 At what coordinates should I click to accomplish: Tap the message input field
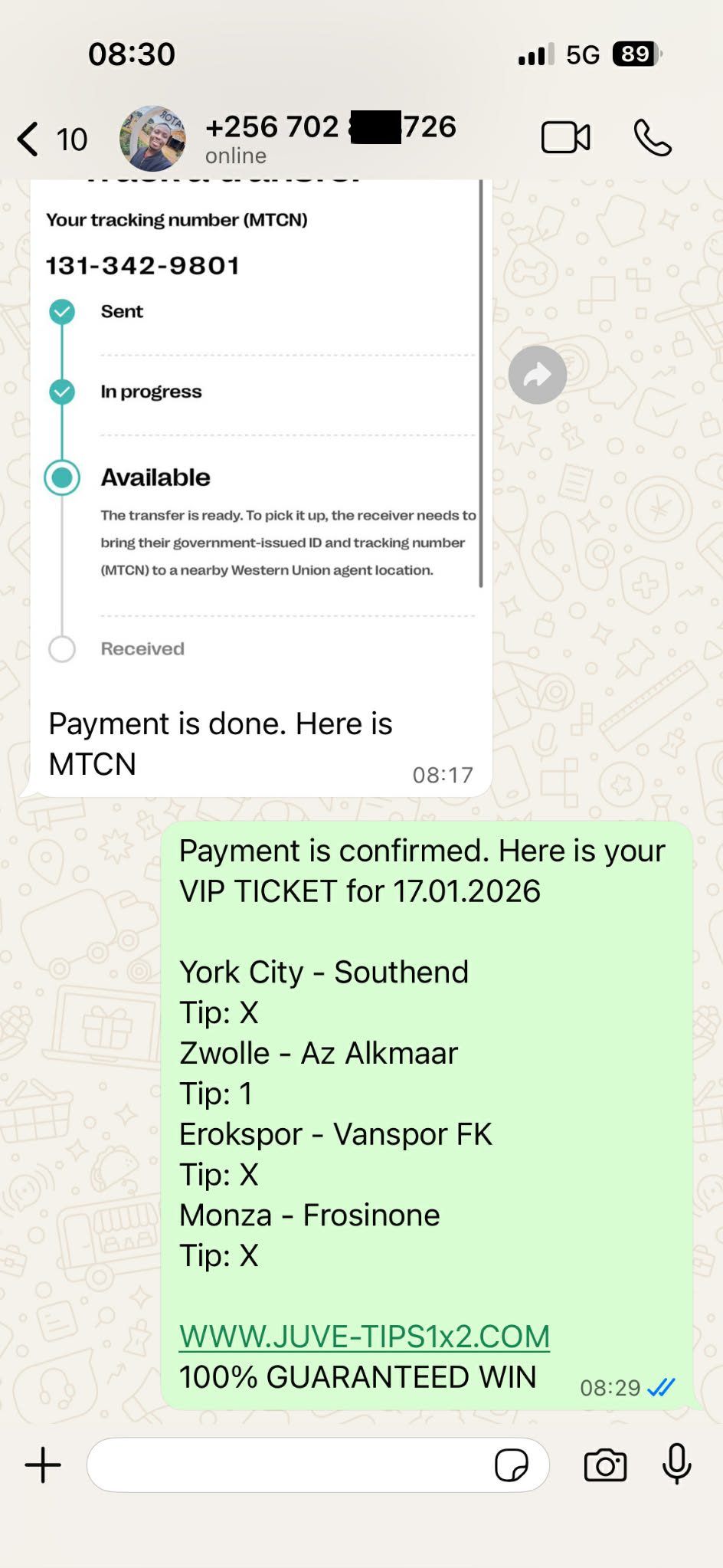coord(291,1465)
